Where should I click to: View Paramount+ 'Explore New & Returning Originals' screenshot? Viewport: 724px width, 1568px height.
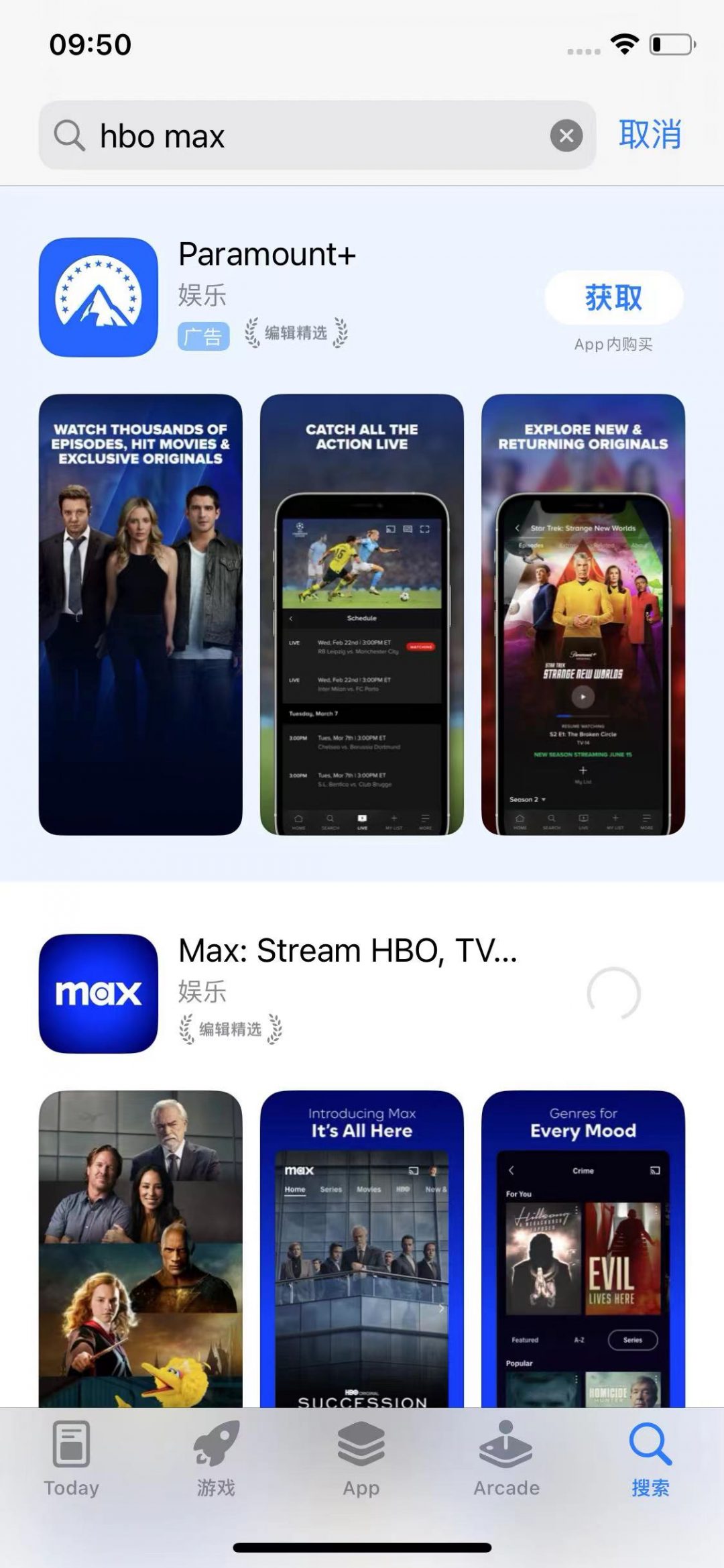pyautogui.click(x=583, y=614)
